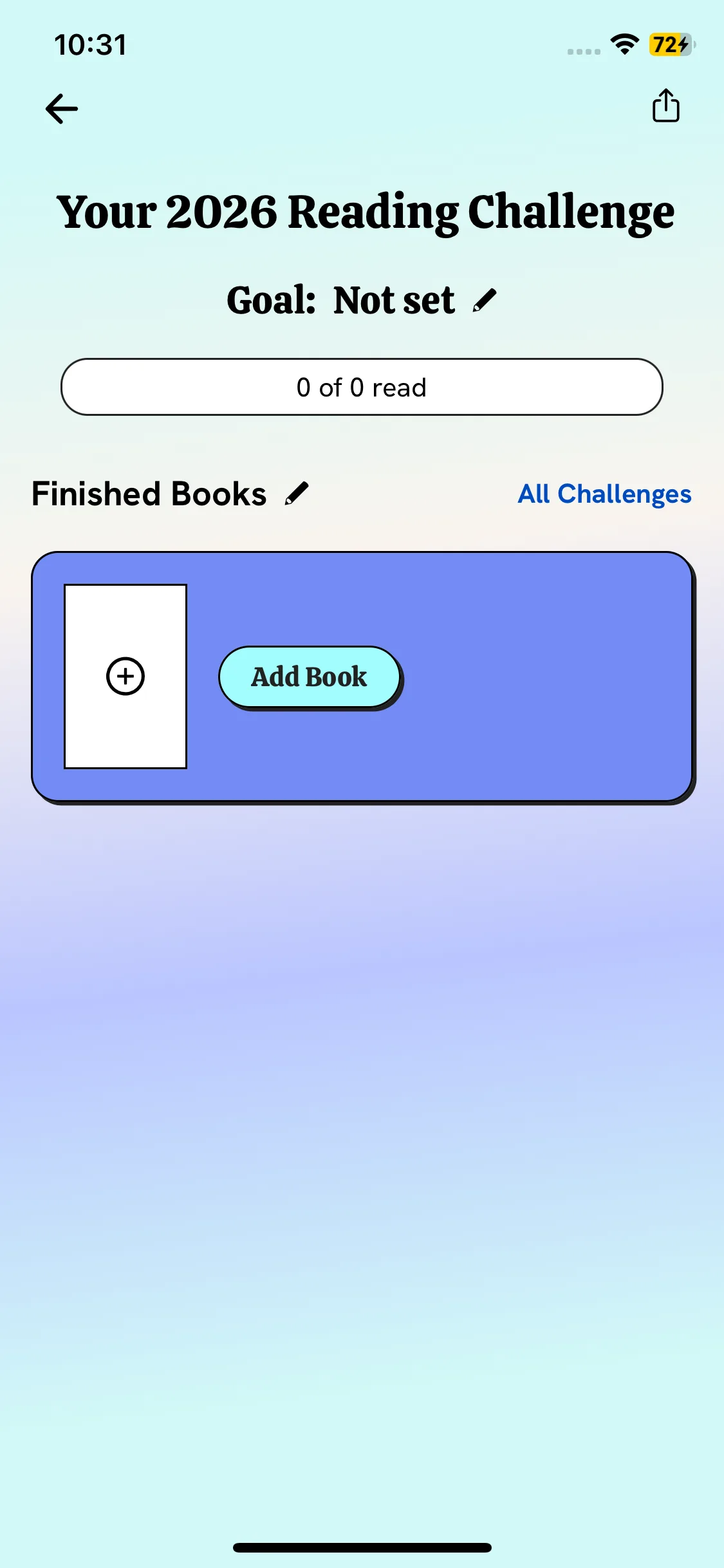Open All Challenges link

tap(604, 494)
